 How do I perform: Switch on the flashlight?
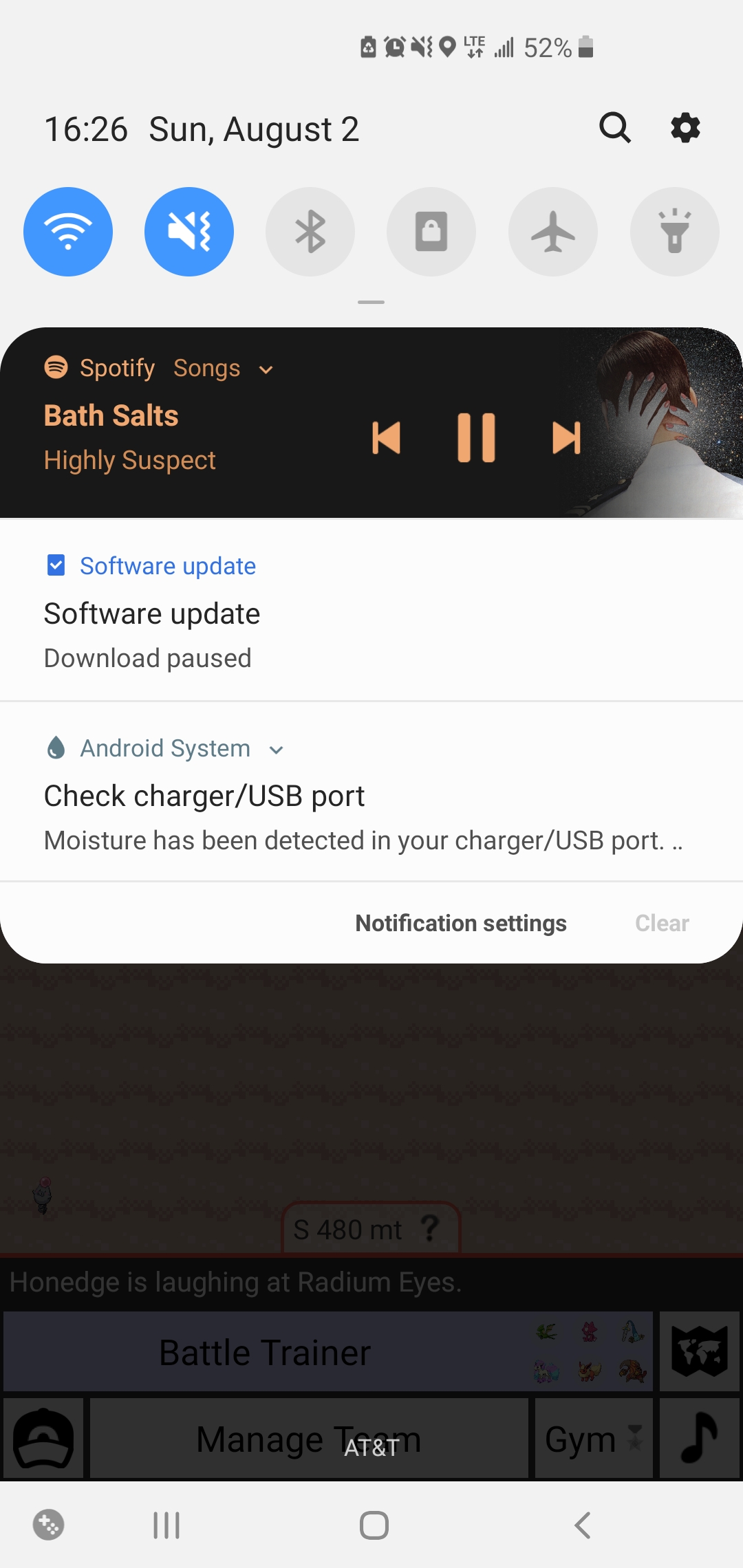(674, 232)
